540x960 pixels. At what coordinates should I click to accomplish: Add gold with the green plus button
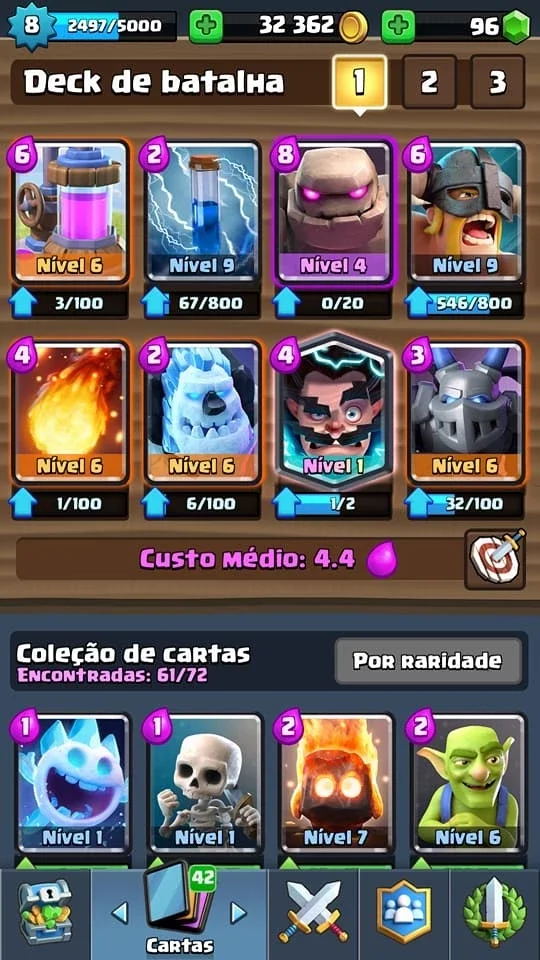(206, 26)
